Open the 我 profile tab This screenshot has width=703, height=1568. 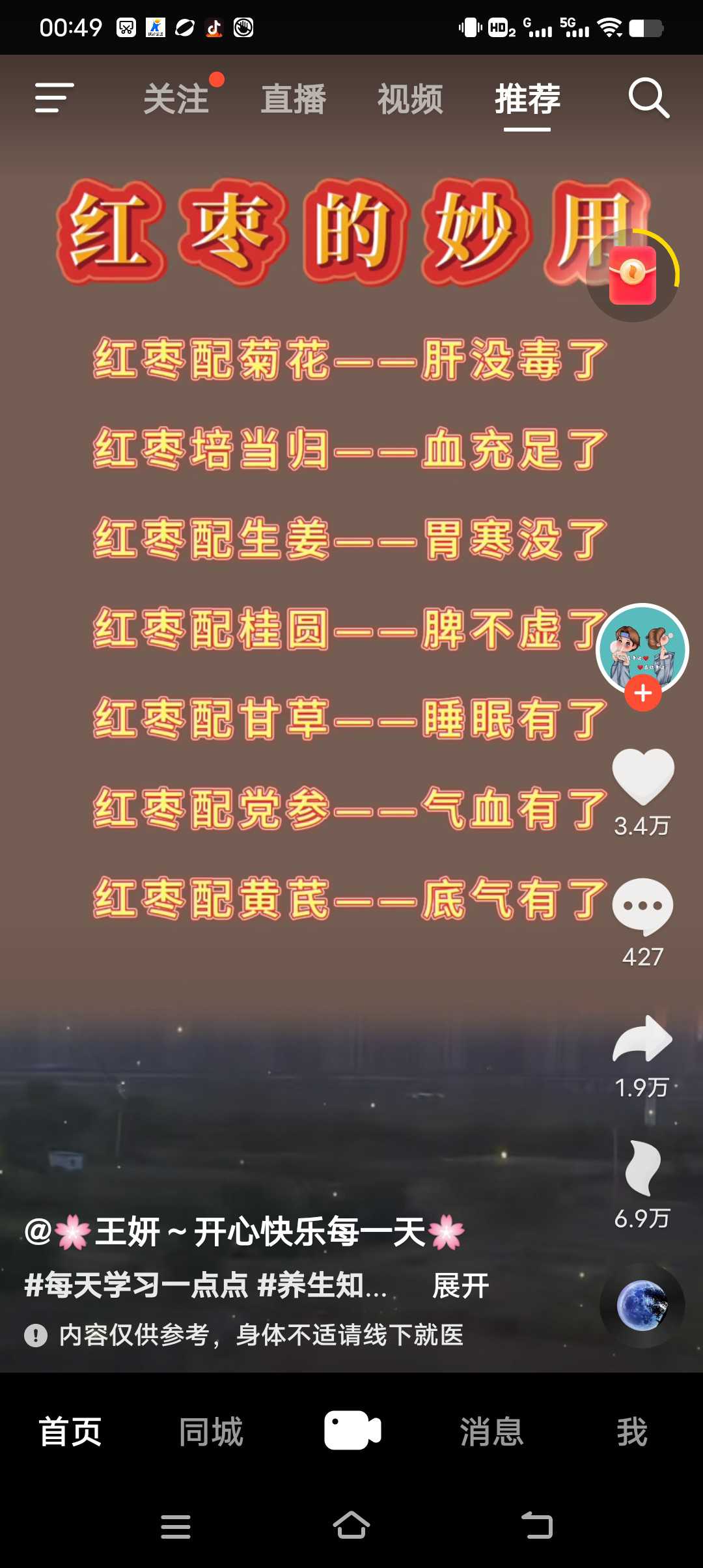pyautogui.click(x=632, y=1432)
